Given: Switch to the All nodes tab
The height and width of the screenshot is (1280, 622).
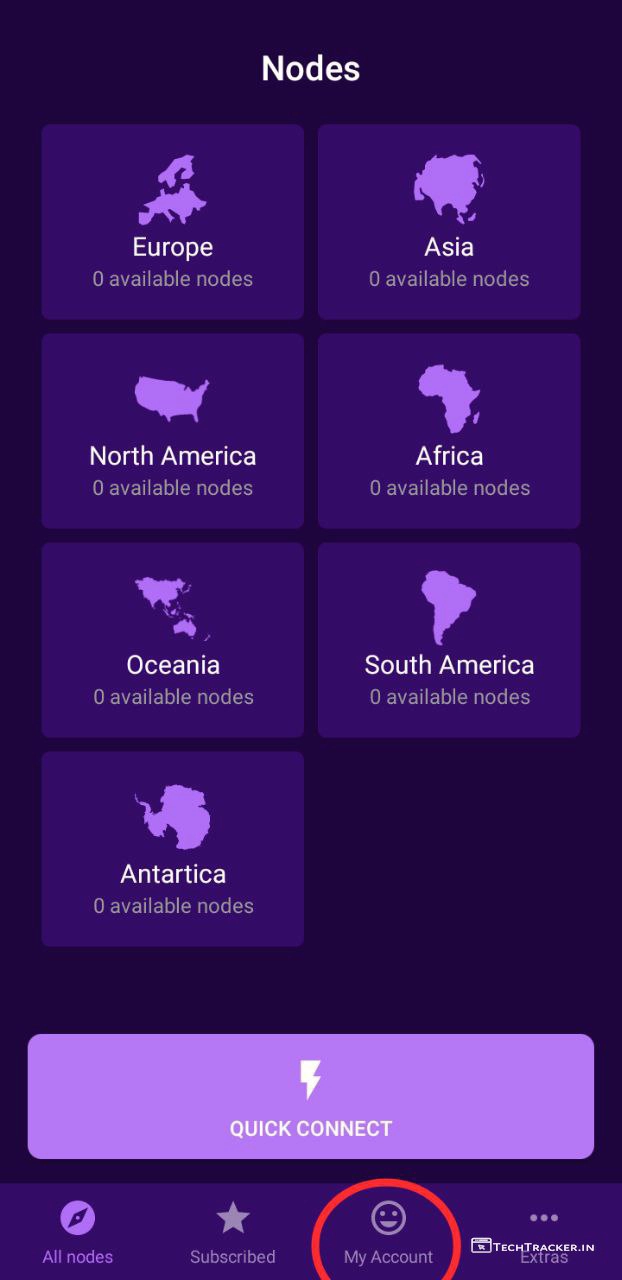Looking at the screenshot, I should click(78, 1234).
